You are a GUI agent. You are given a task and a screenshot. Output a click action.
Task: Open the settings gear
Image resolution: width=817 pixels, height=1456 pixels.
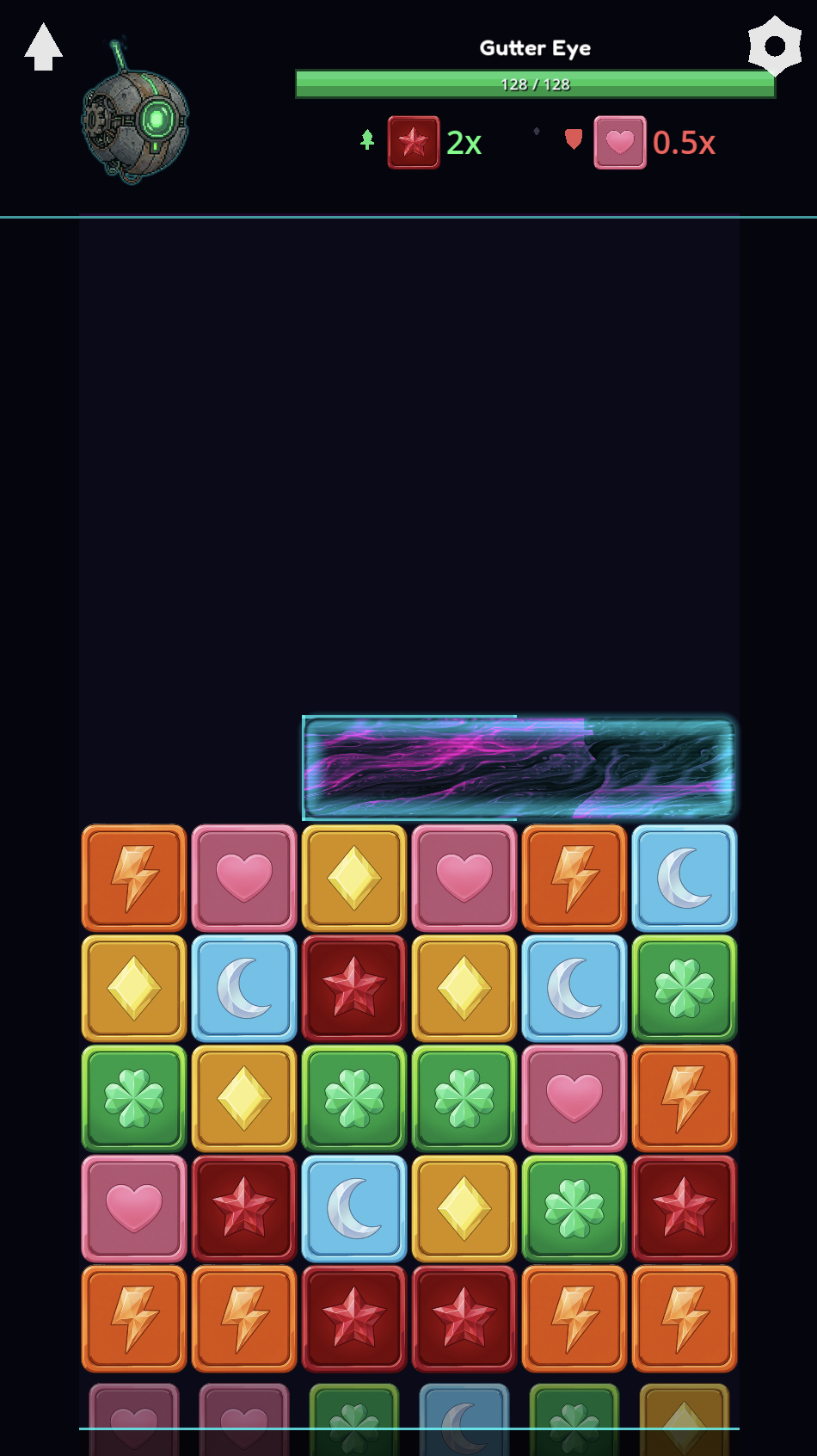pos(775,46)
